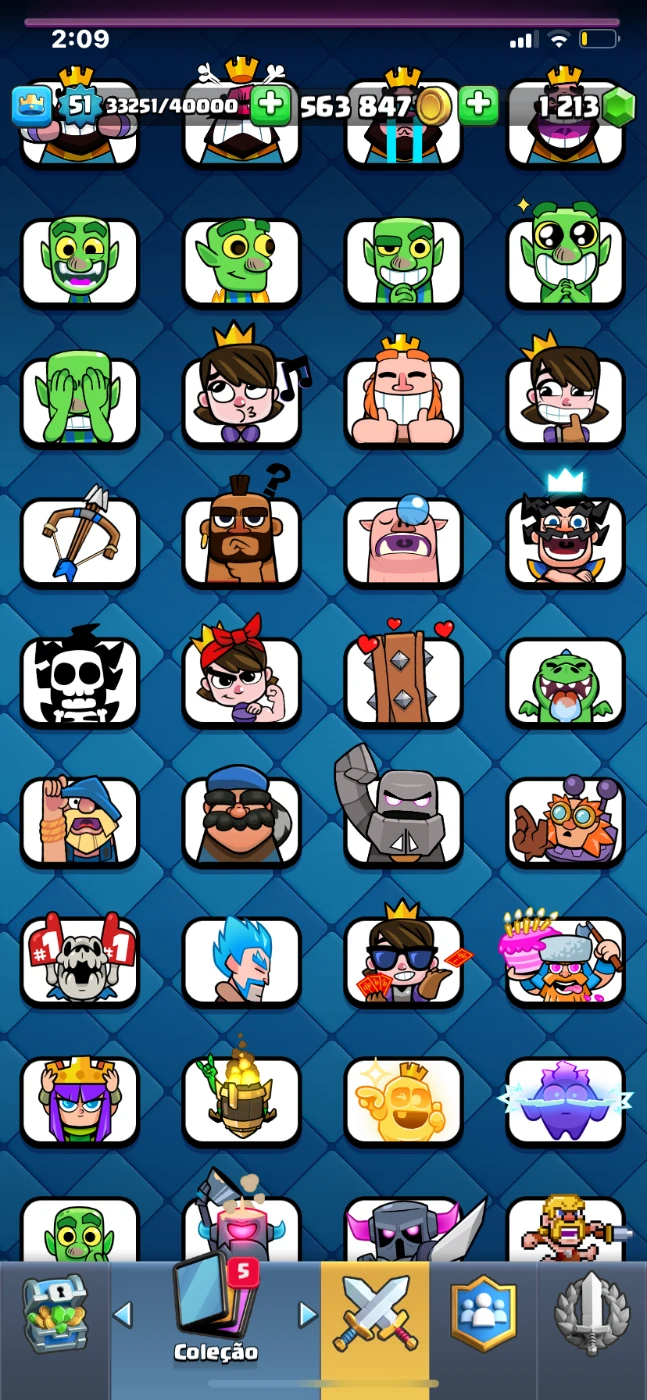The image size is (647, 1400).
Task: Add experience with the plus beside 33251/40000
Action: click(x=269, y=105)
